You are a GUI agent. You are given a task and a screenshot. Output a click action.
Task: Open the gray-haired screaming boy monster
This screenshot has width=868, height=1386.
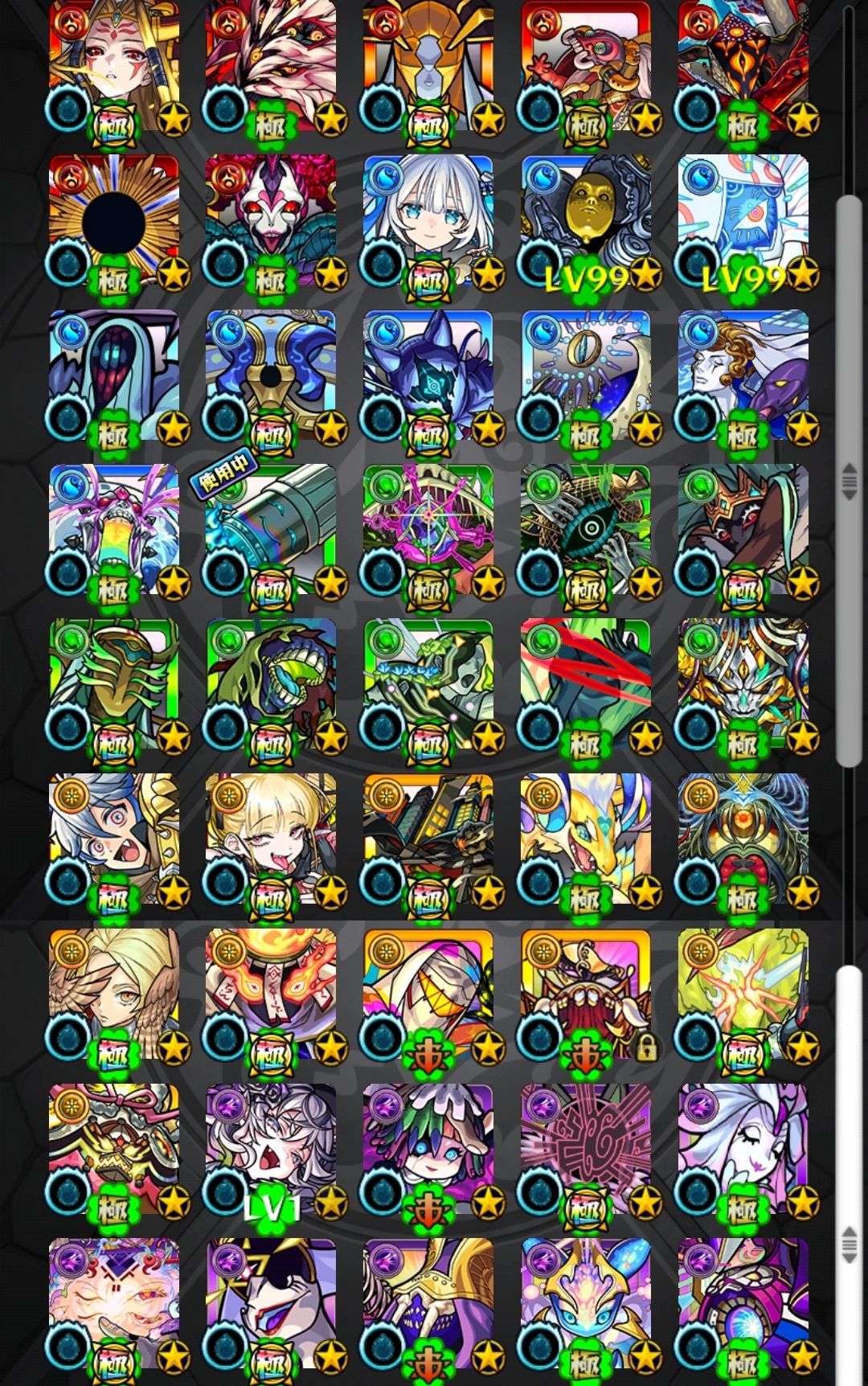113,839
